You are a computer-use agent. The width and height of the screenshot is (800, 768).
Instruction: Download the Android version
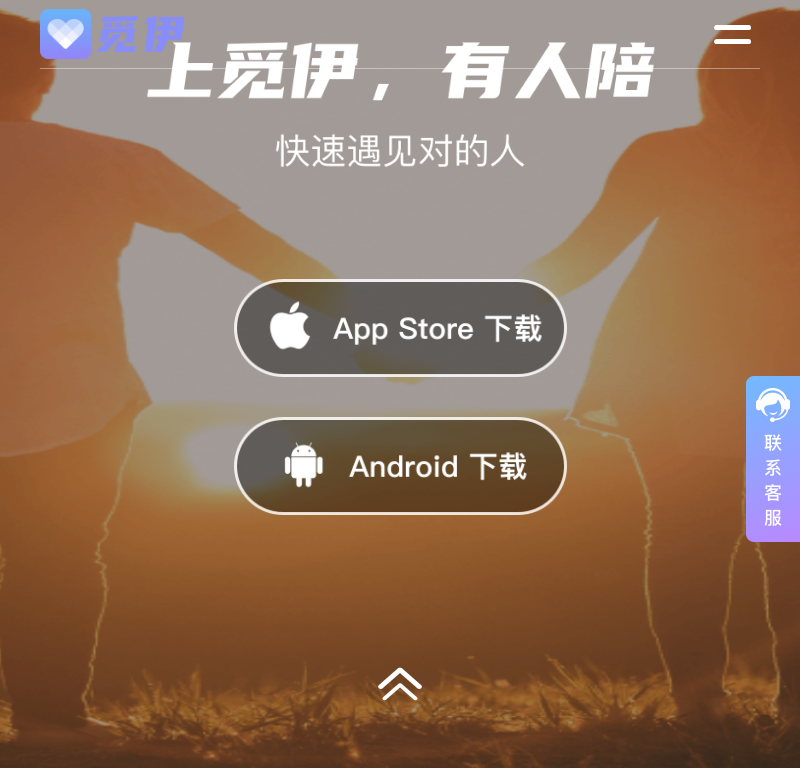(x=400, y=466)
